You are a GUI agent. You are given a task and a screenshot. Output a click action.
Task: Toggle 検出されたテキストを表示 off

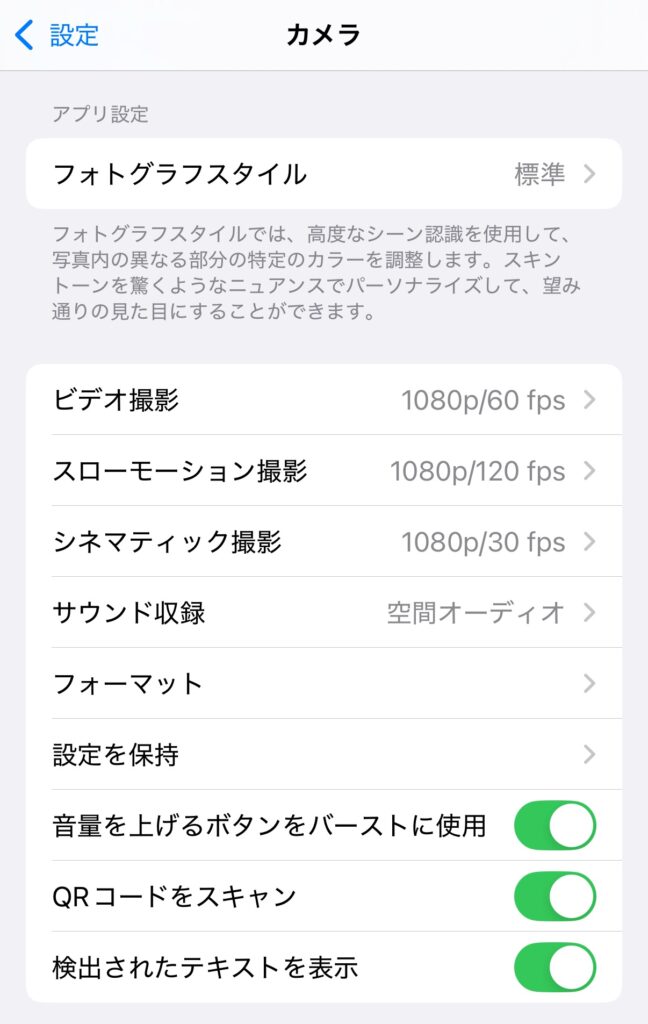pyautogui.click(x=554, y=967)
